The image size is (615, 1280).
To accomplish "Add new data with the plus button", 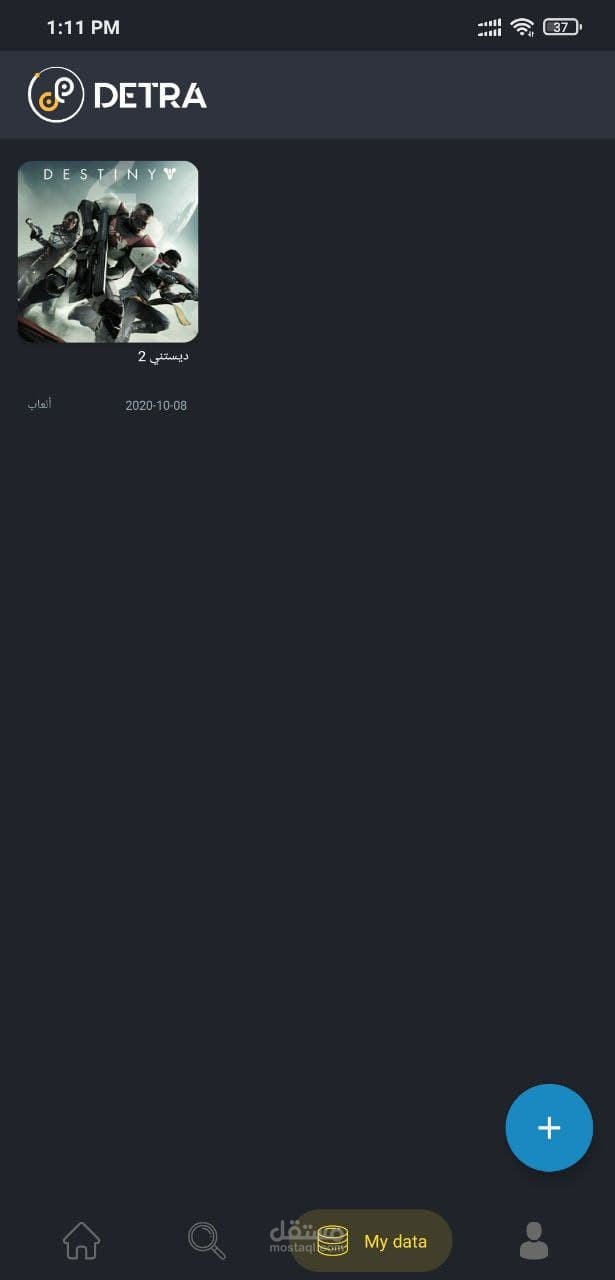I will tap(549, 1128).
